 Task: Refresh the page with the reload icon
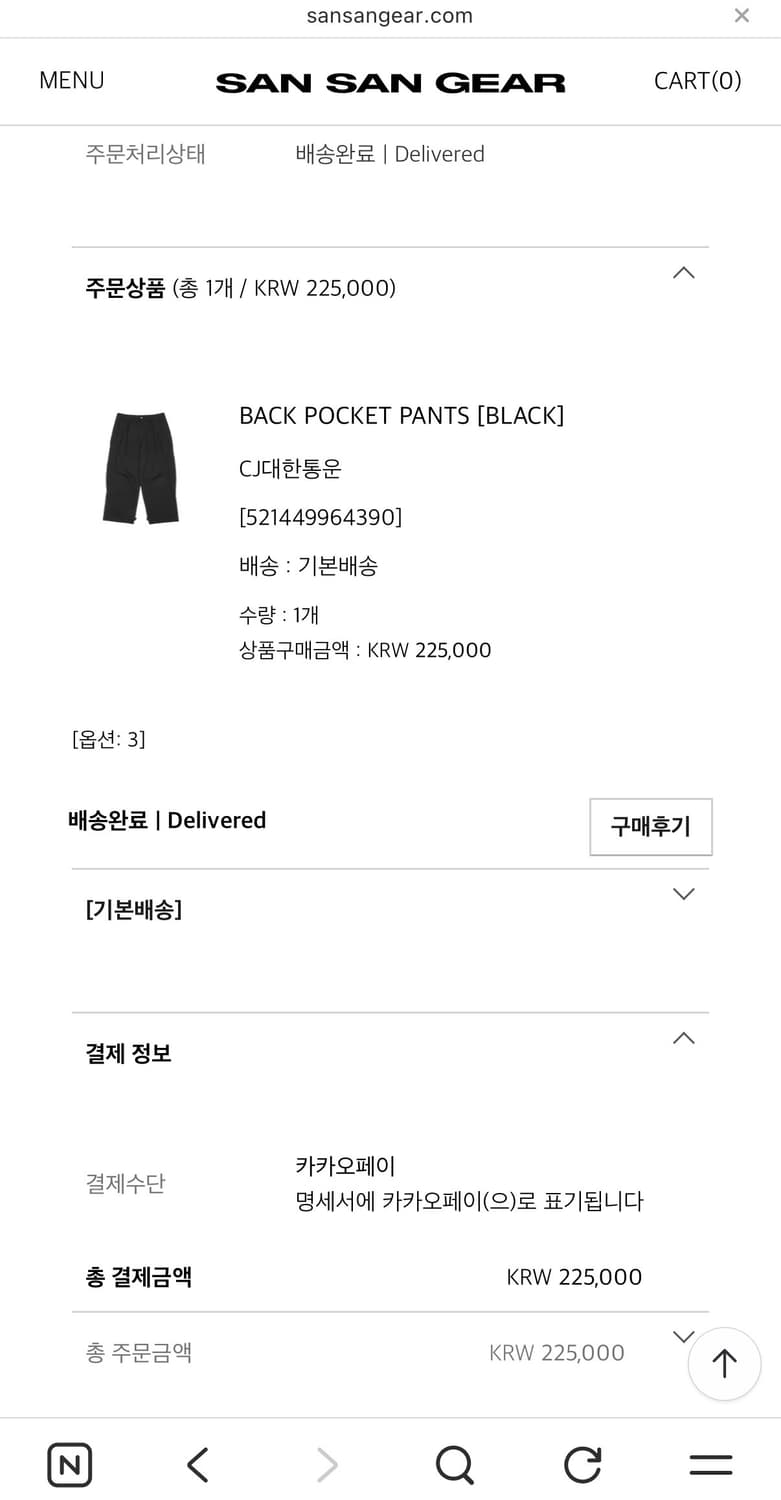click(x=583, y=1463)
